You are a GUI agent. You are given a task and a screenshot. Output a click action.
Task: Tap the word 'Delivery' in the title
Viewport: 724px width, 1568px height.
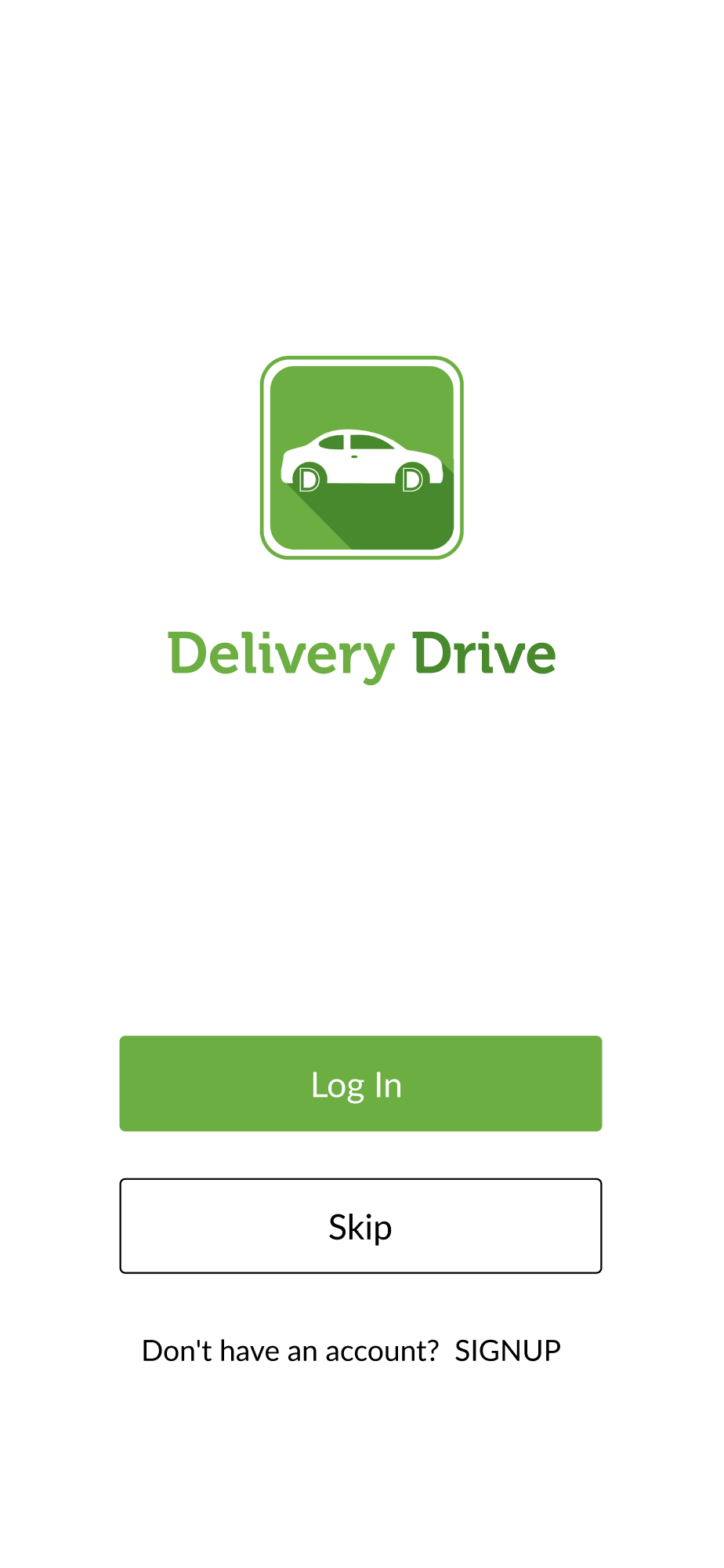pyautogui.click(x=282, y=653)
